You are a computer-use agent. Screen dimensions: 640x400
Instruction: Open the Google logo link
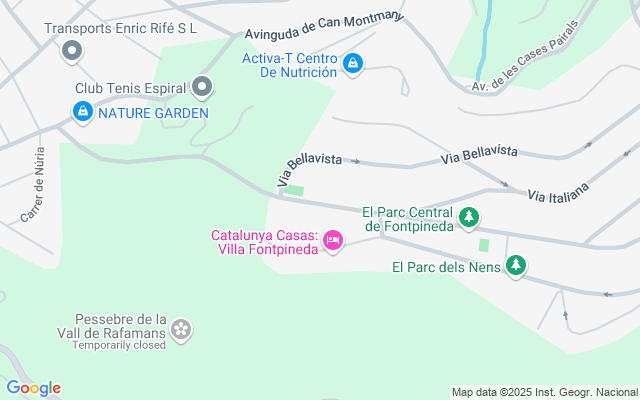33,388
